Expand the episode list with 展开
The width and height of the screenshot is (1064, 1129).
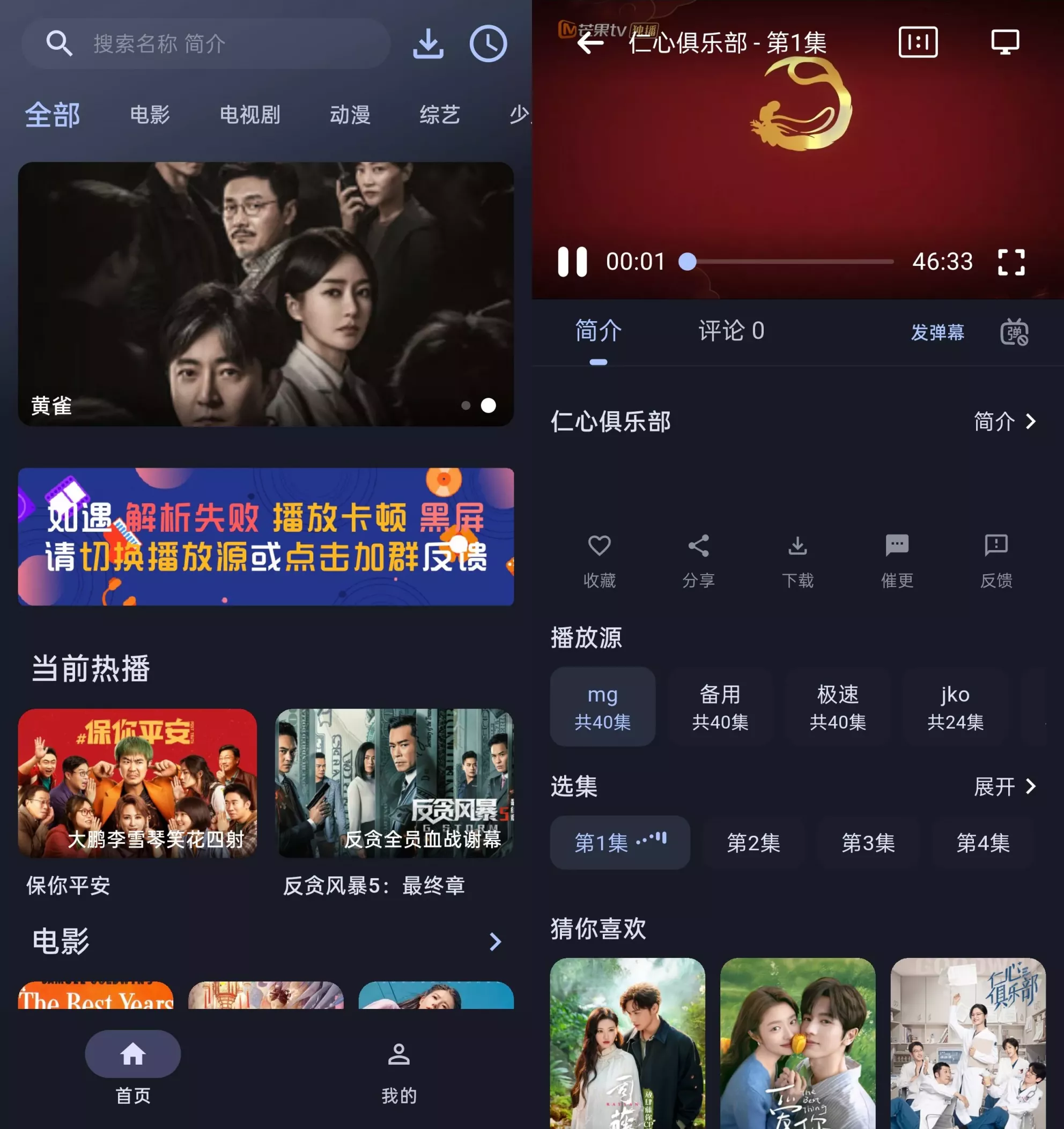coord(1004,786)
